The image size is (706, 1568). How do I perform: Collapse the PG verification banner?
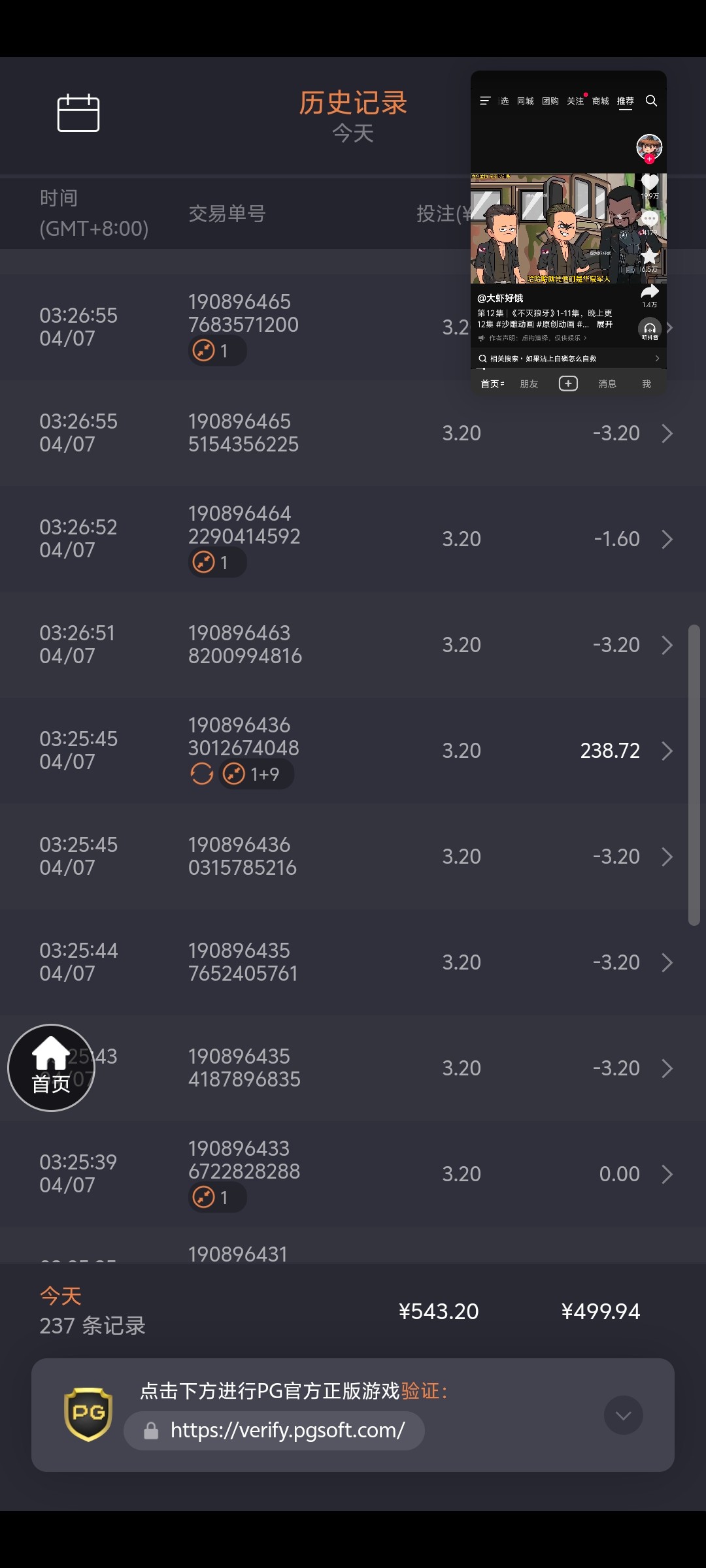pyautogui.click(x=623, y=1415)
